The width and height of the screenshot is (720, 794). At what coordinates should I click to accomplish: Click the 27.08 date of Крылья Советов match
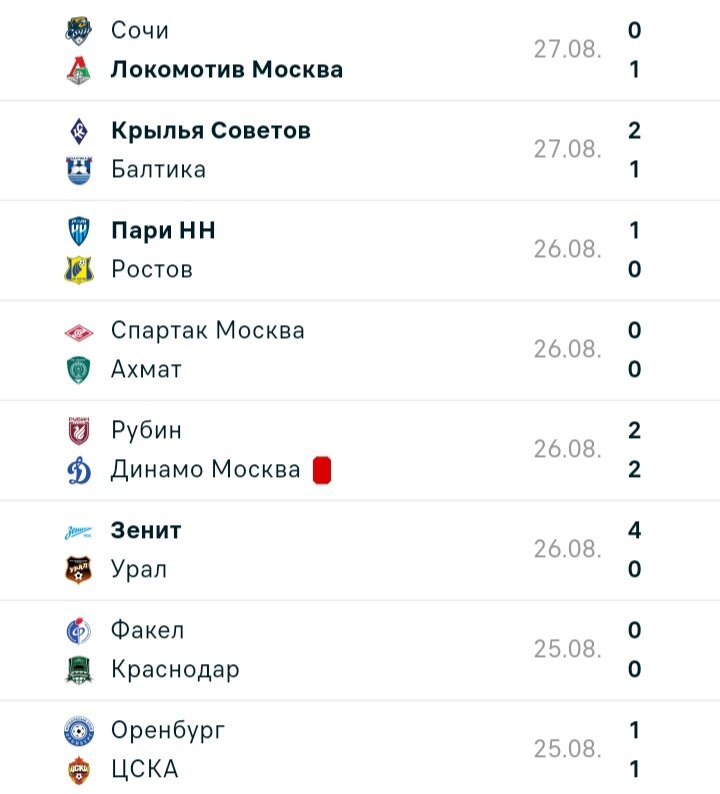click(x=567, y=149)
